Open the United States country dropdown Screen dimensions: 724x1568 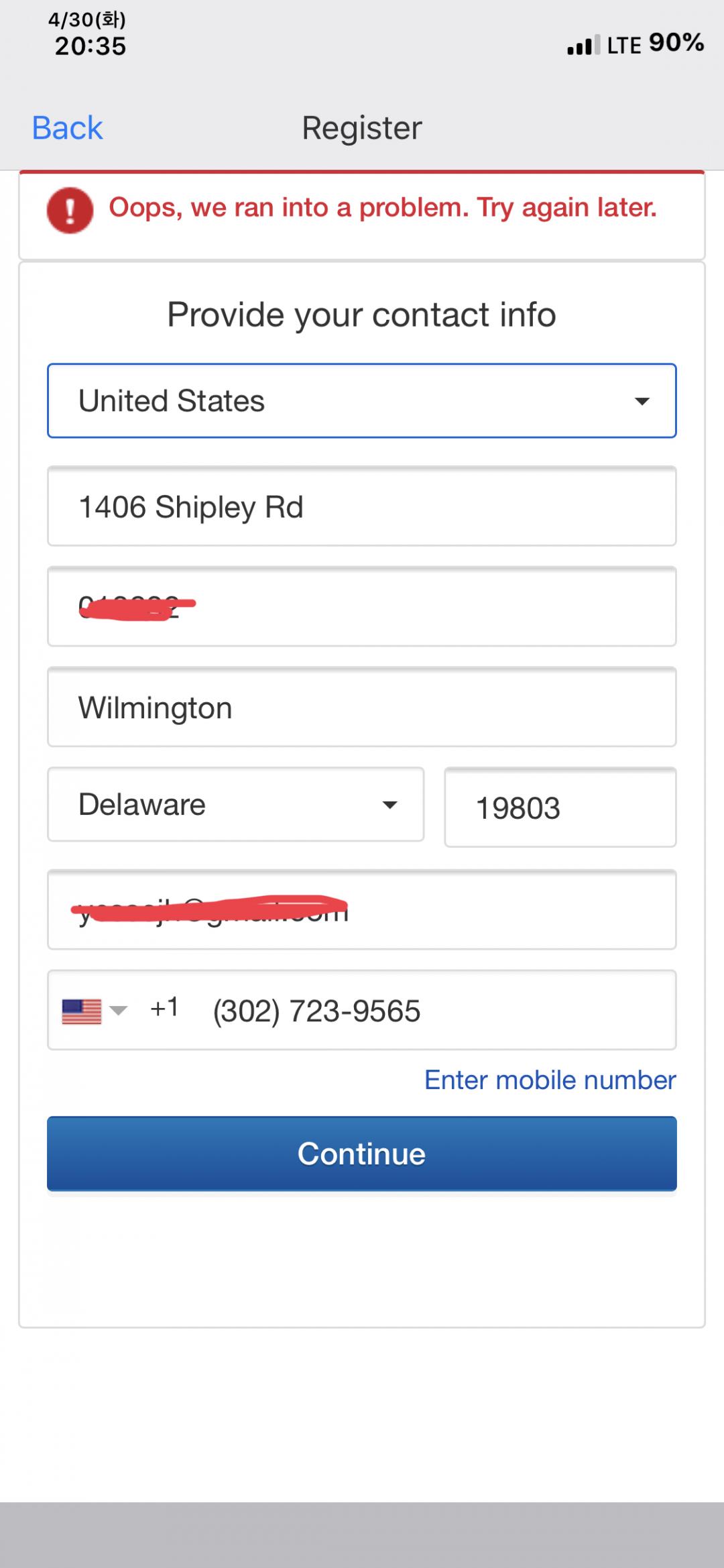362,401
